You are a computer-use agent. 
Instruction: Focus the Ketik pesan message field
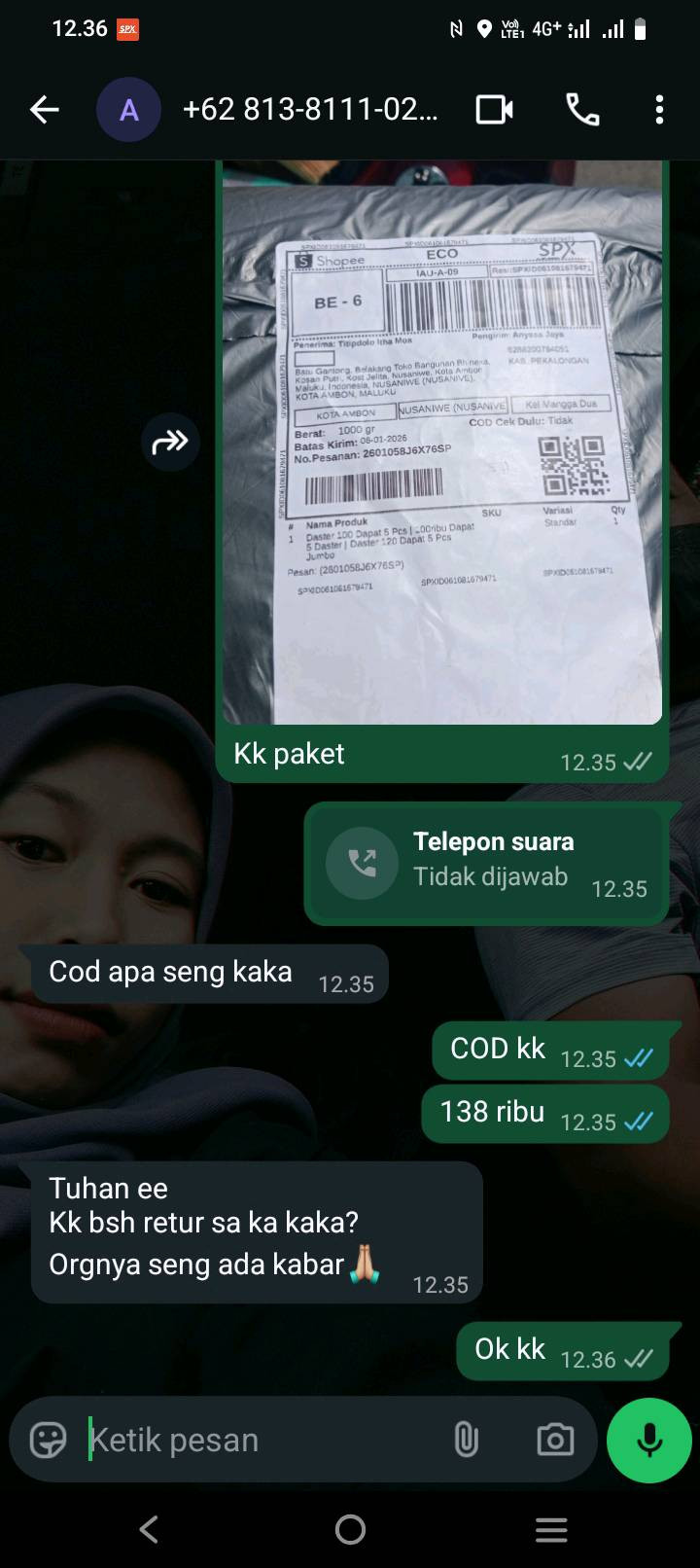(x=262, y=1440)
